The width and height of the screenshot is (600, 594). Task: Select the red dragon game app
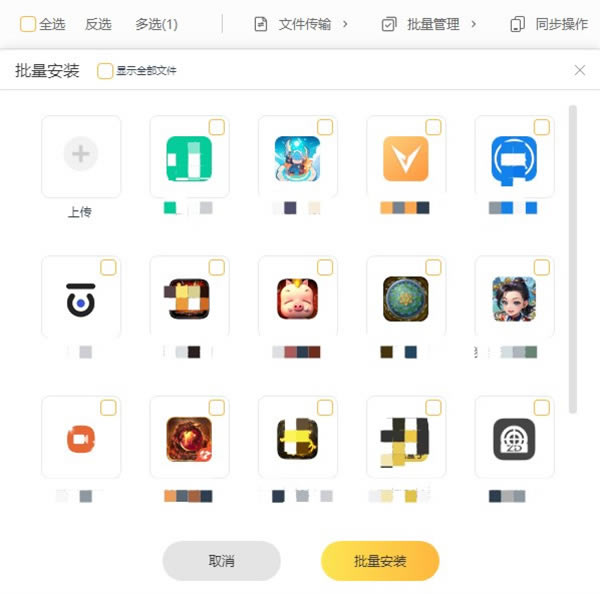pos(189,438)
